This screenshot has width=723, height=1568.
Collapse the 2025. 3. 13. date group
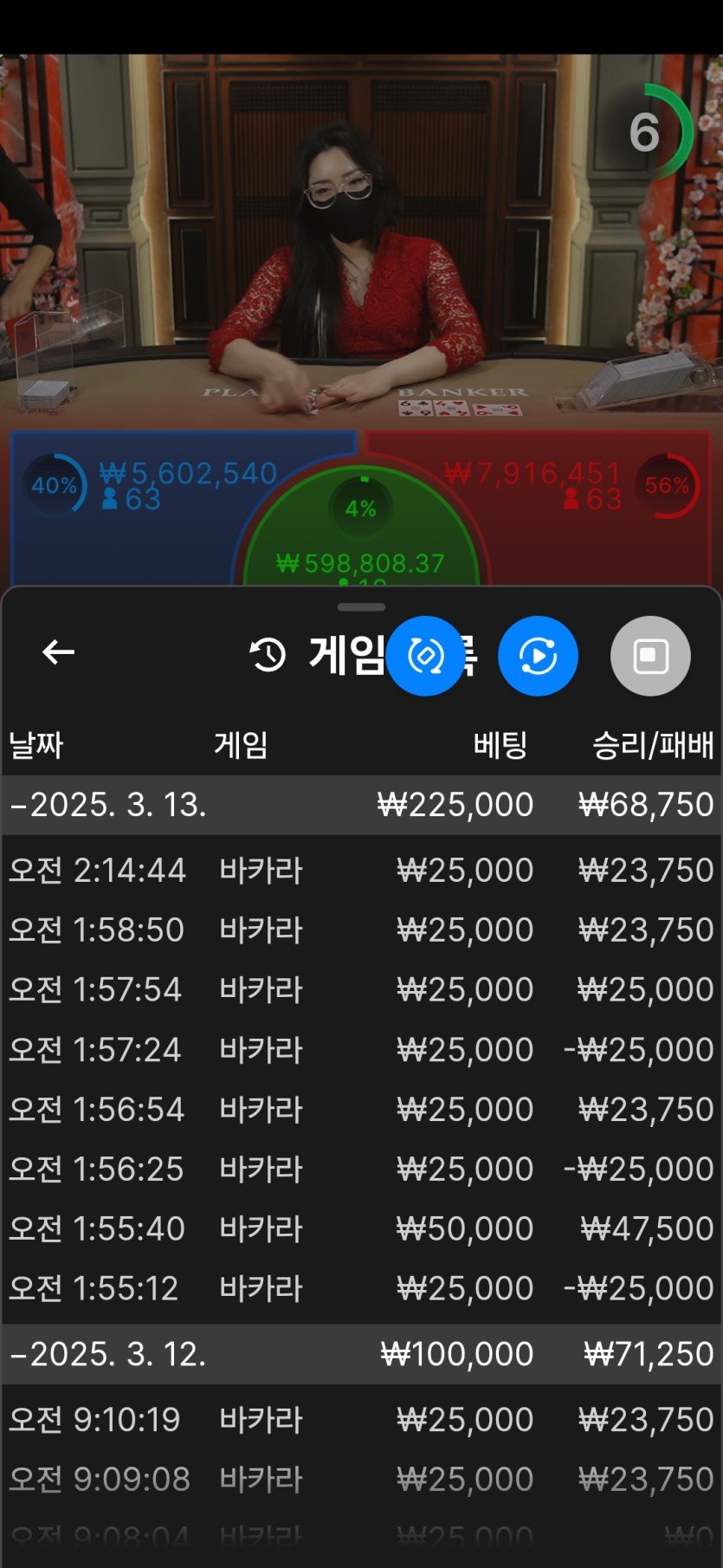click(108, 805)
